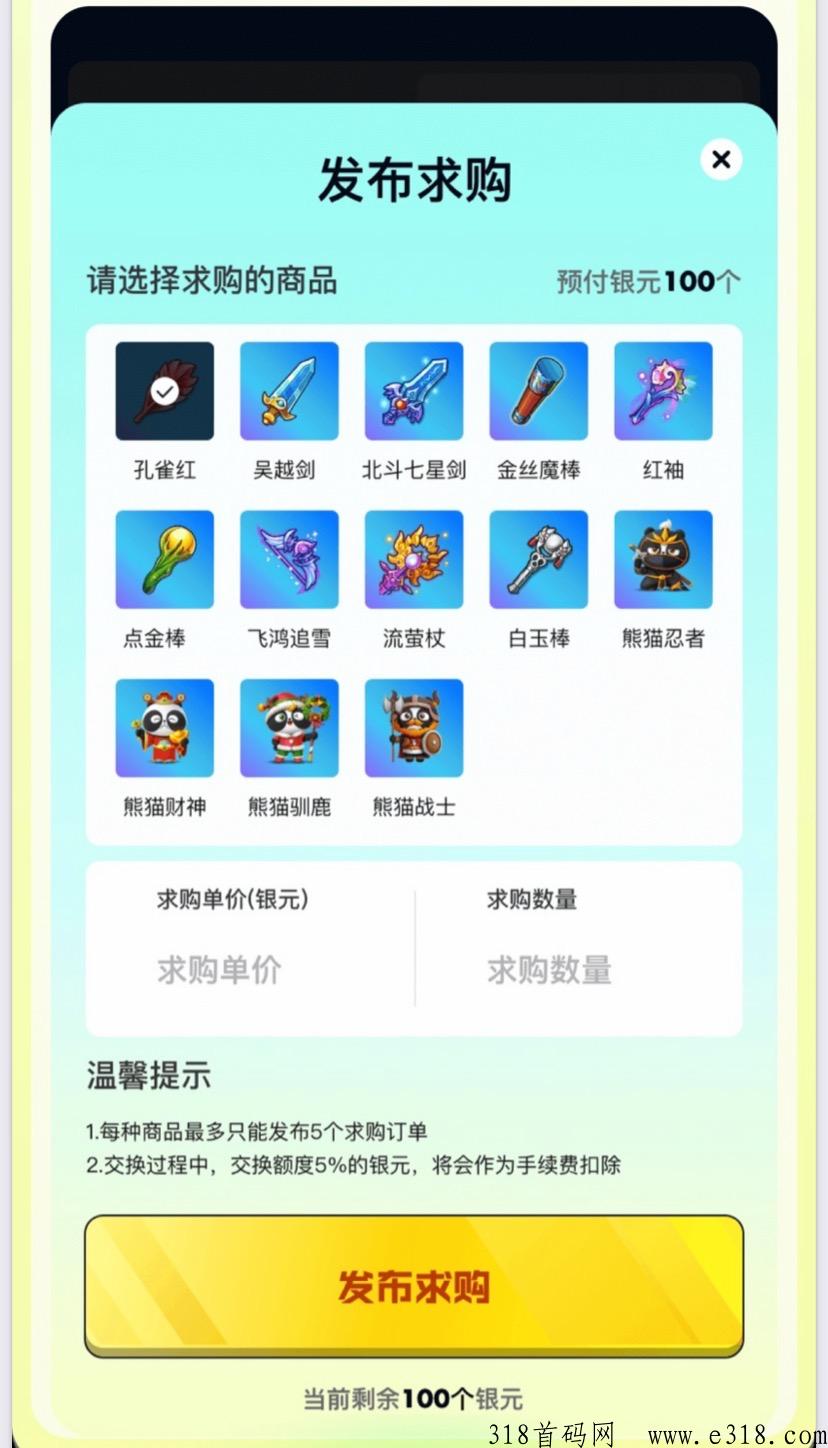The image size is (828, 1448).
Task: Focus the 求购单价 price field
Action: tap(220, 970)
